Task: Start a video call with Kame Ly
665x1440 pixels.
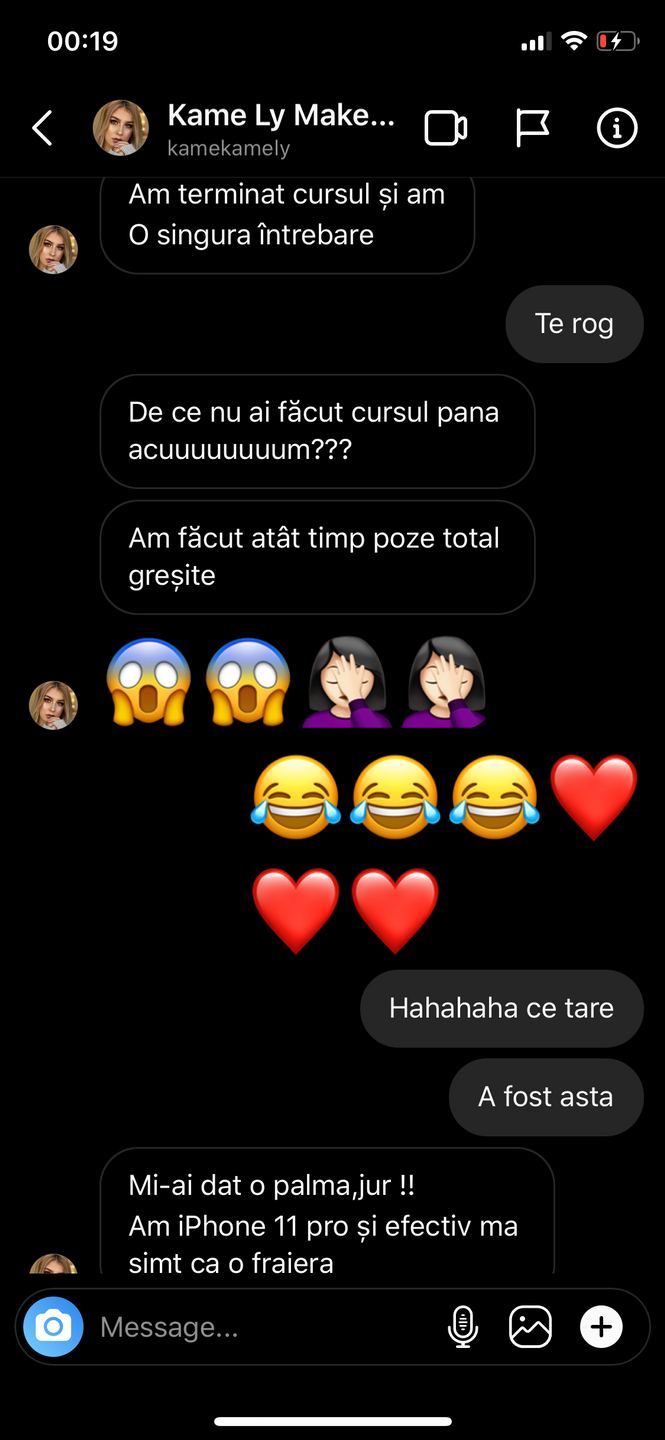Action: pos(446,128)
